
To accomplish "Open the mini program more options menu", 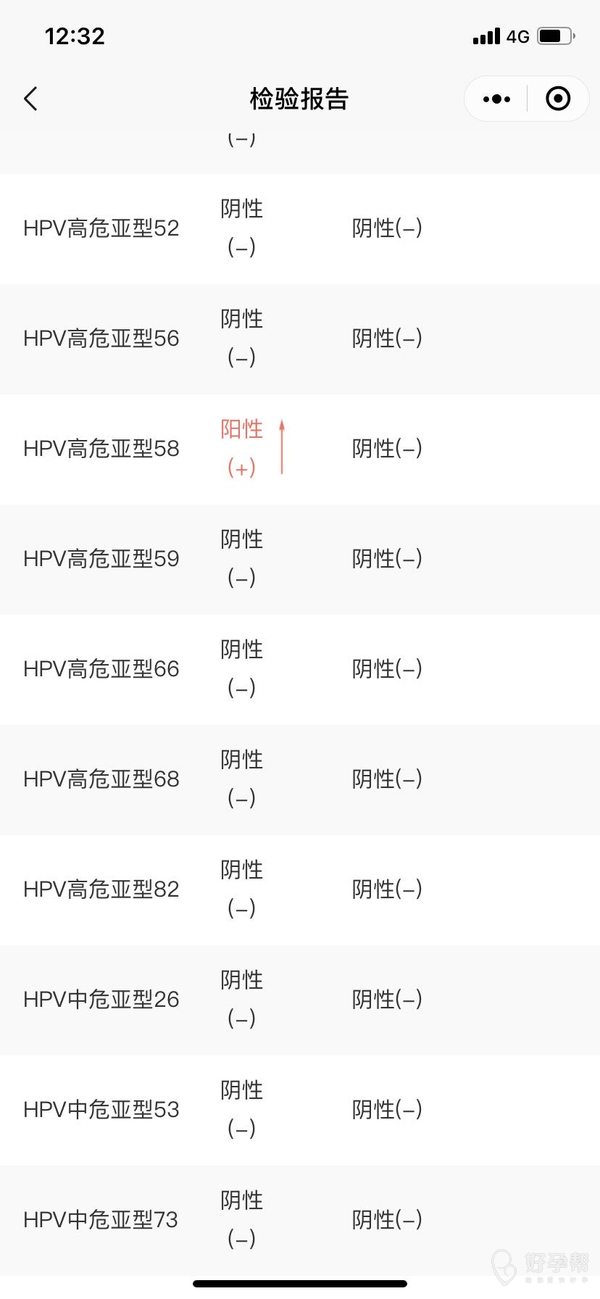I will [x=496, y=99].
